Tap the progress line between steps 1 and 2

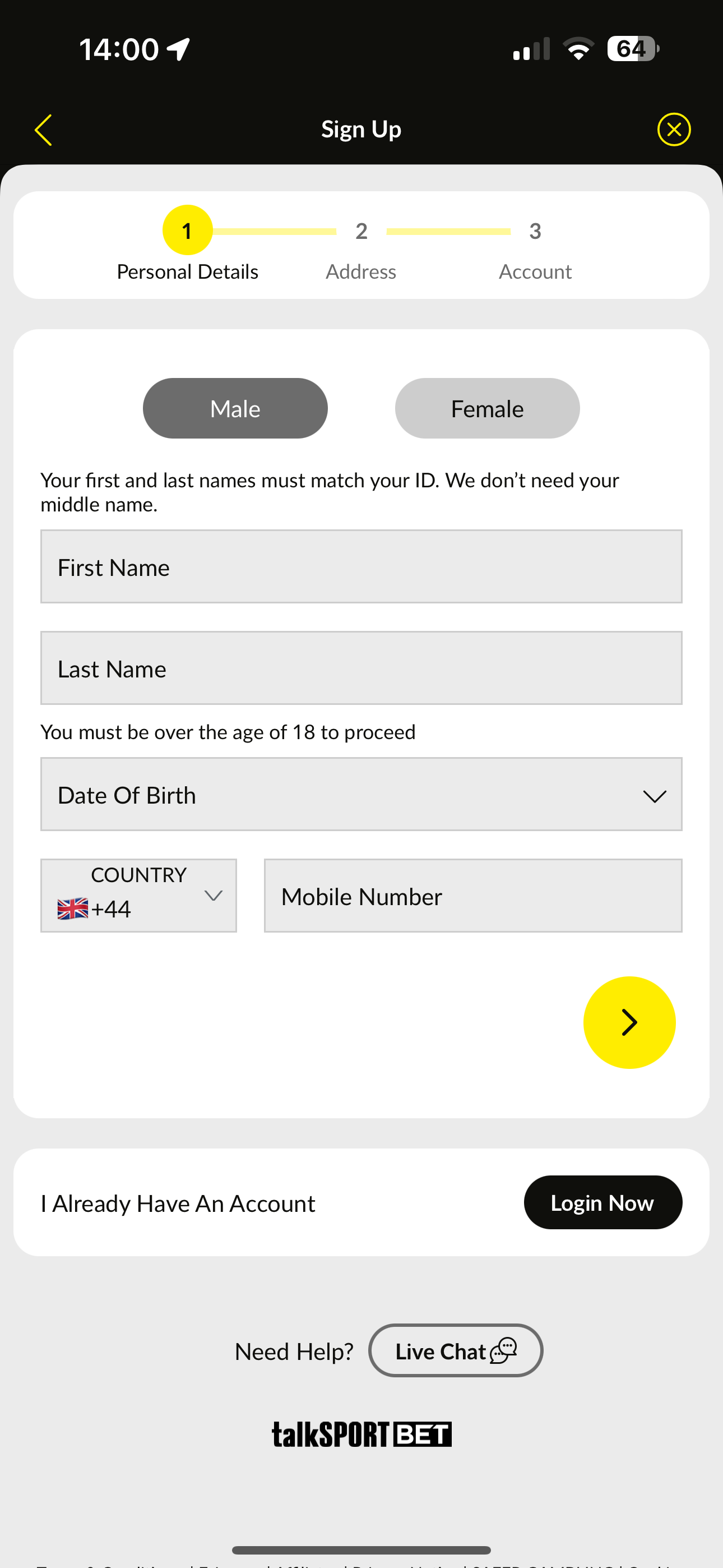(x=277, y=230)
